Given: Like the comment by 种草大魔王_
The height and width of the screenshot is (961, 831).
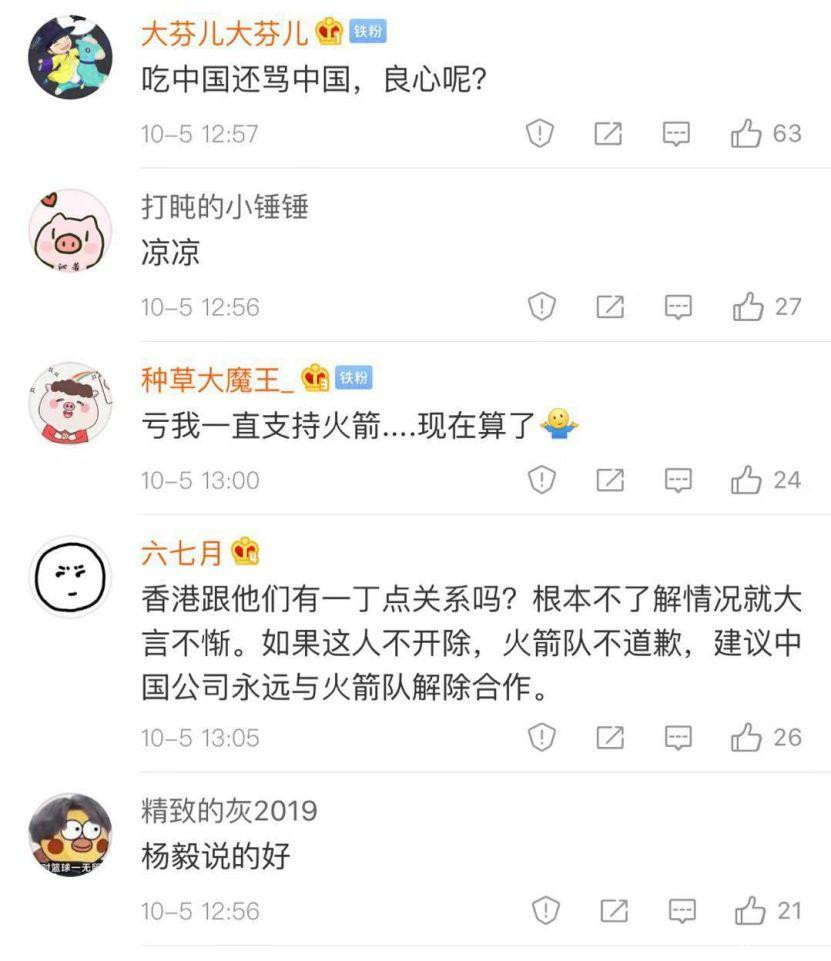Looking at the screenshot, I should 748,481.
